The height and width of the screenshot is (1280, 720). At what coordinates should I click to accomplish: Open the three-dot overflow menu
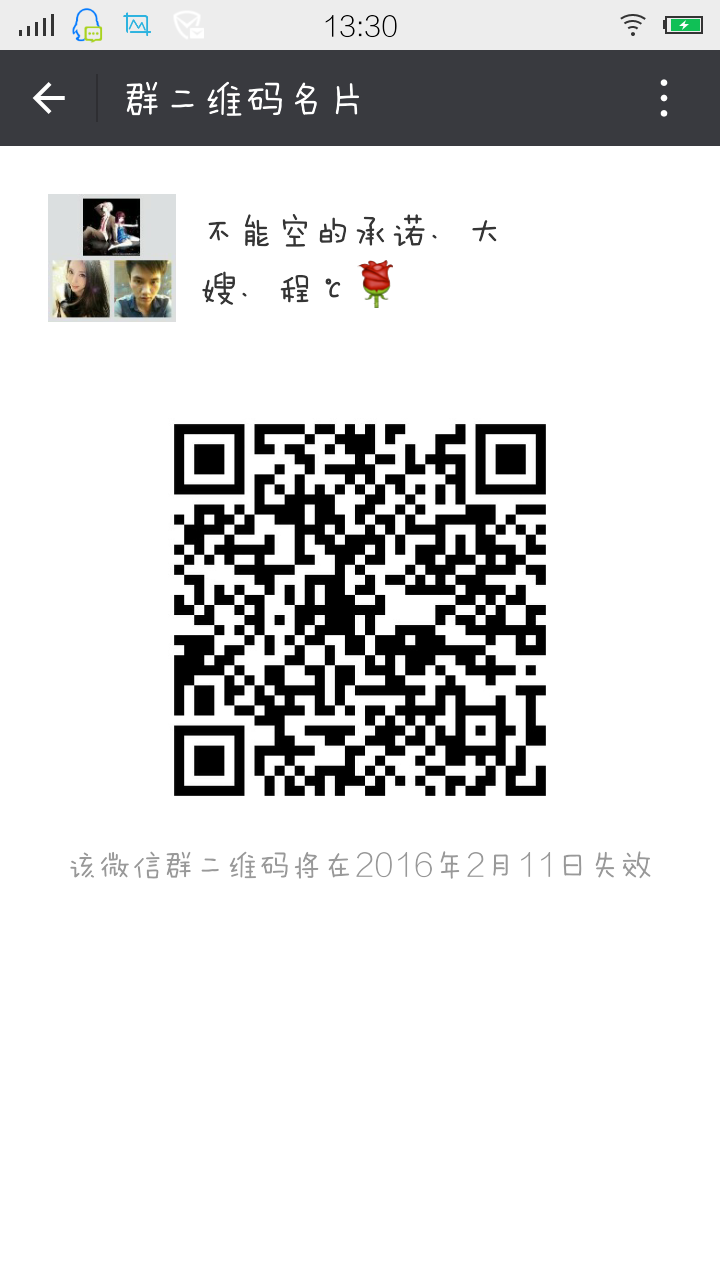click(x=664, y=98)
